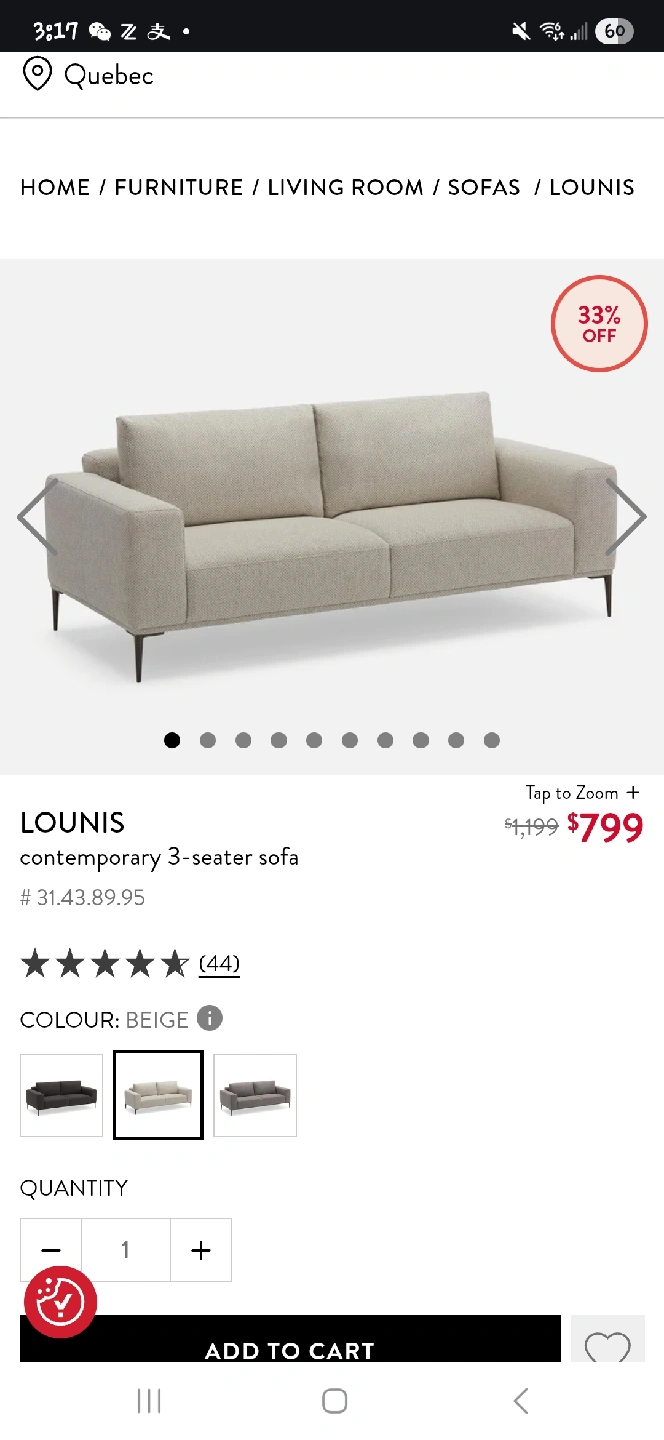Select the grey sofa colour swatch
Viewport: 664px width, 1440px height.
[255, 1095]
